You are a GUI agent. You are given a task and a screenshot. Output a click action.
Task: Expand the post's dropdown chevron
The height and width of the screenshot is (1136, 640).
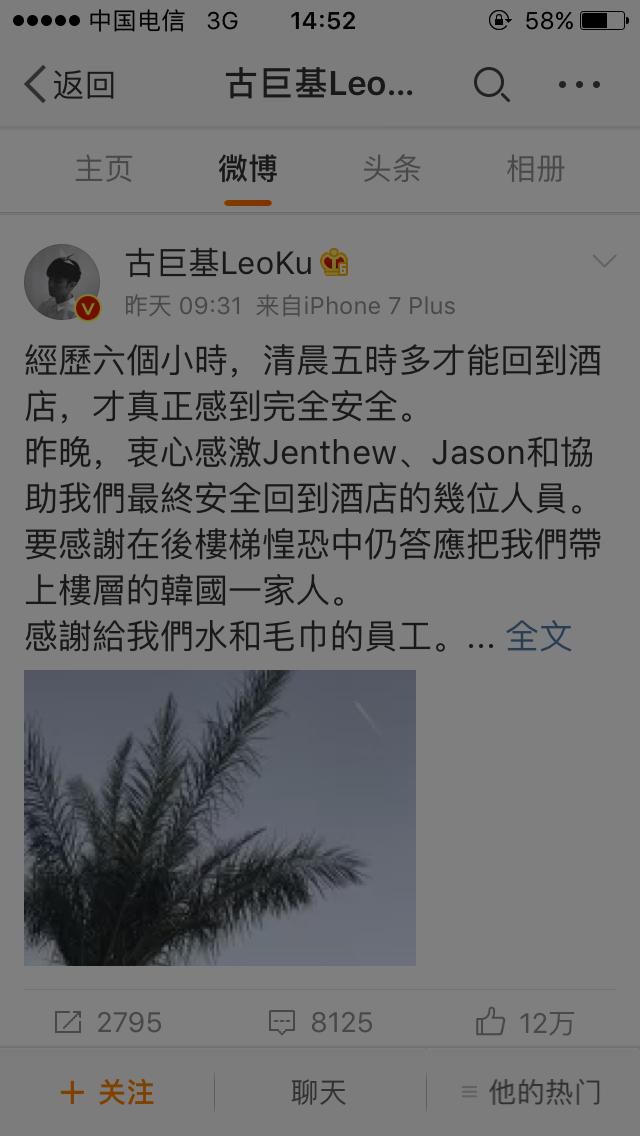(x=604, y=261)
